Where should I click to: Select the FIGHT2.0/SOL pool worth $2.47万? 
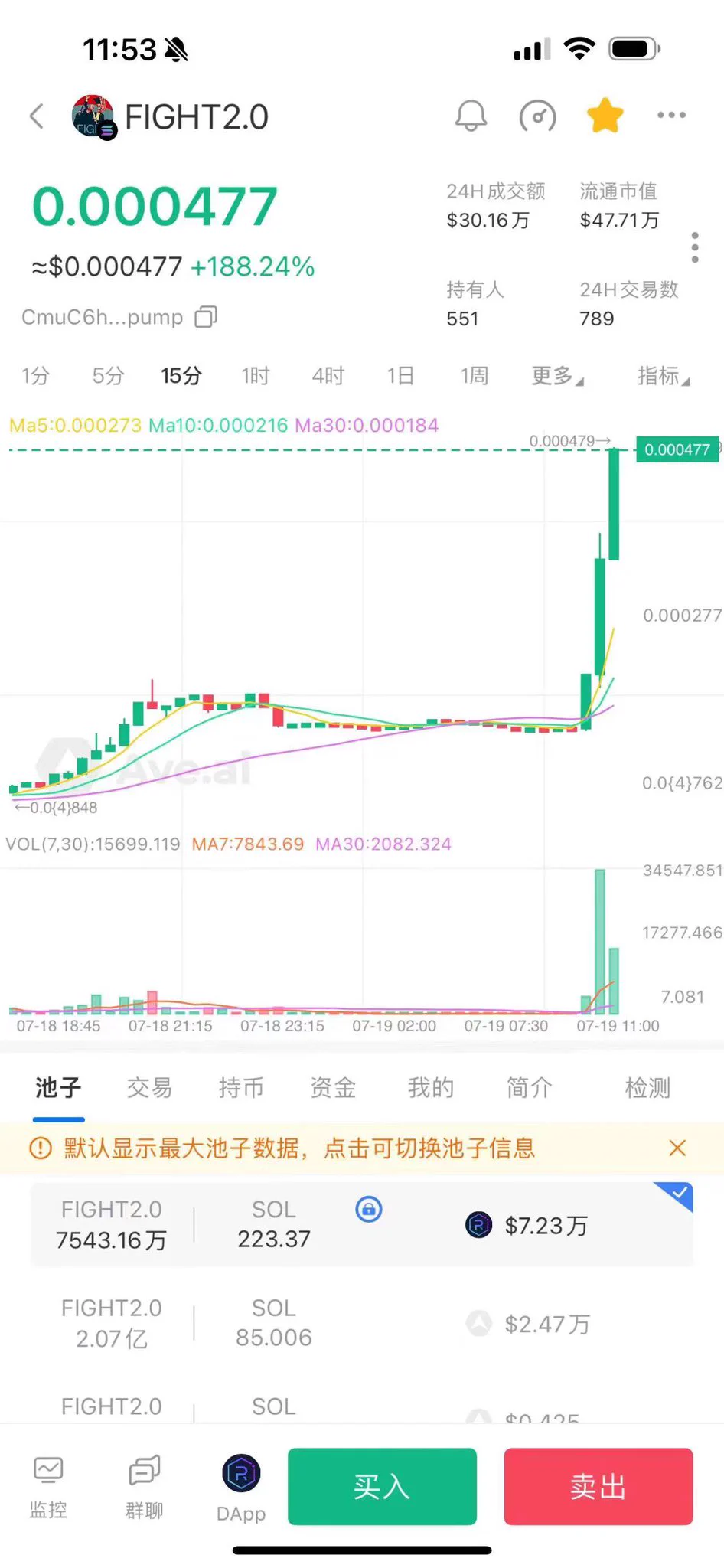click(362, 1323)
